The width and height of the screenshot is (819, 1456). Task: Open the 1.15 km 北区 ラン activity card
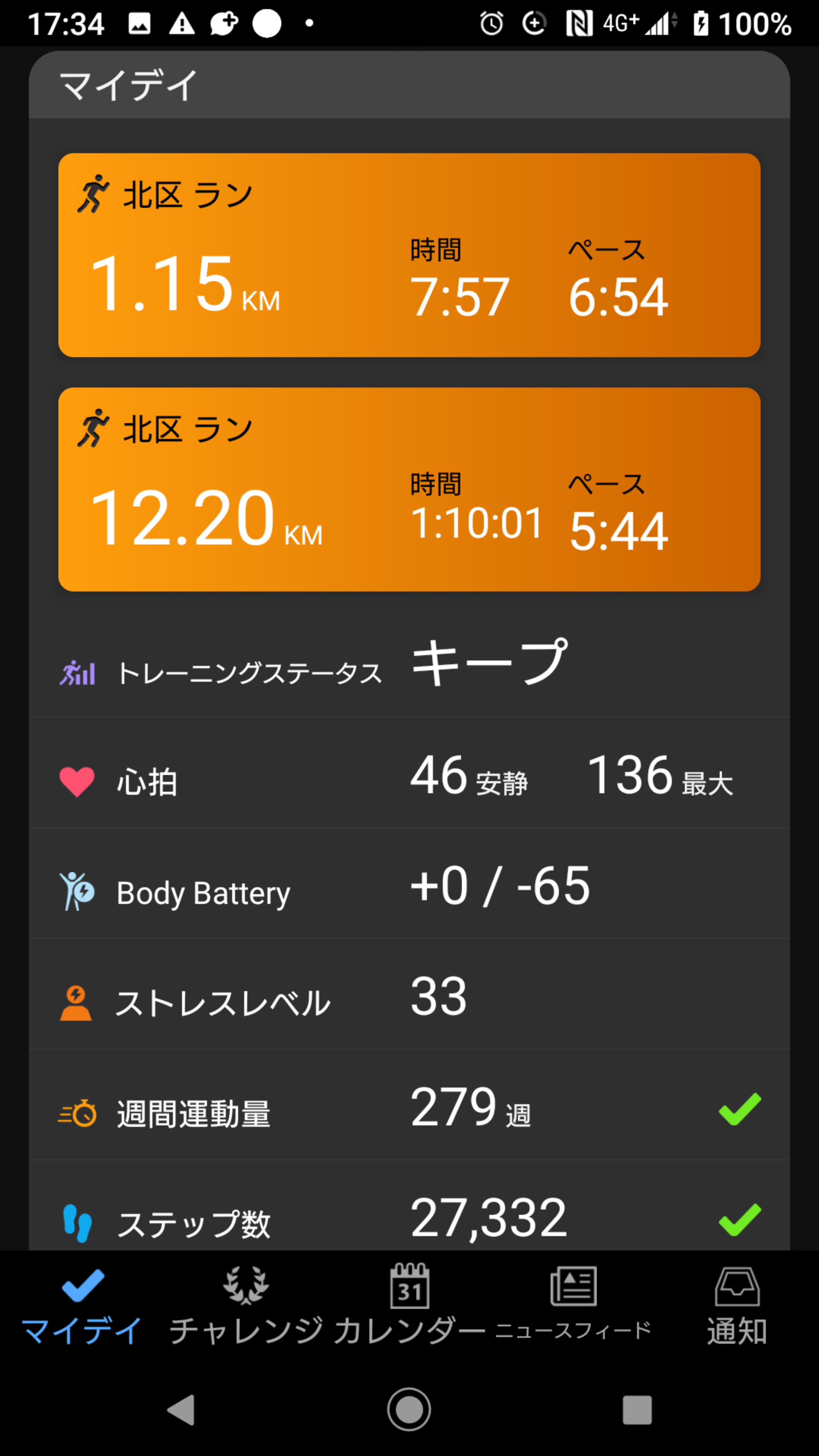[409, 255]
